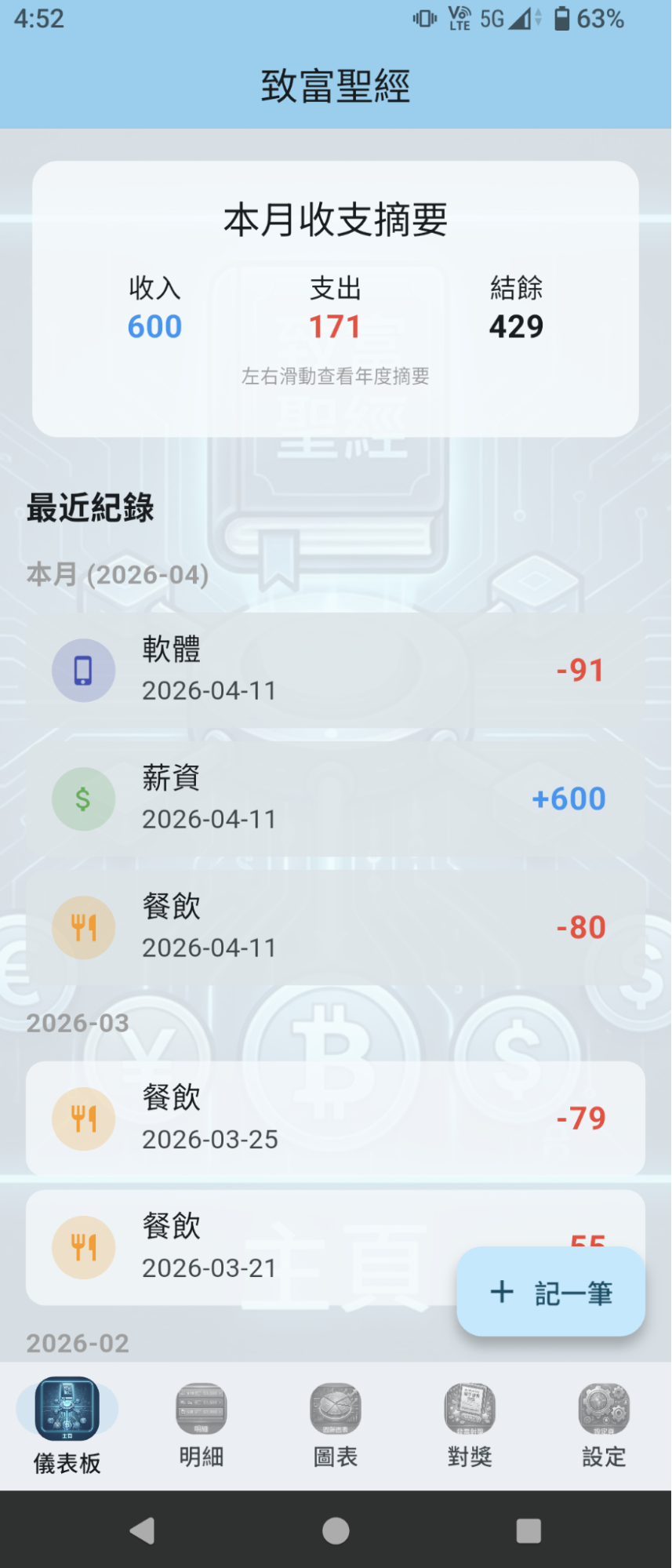Viewport: 672px width, 1568px height.
Task: Tap the system home button
Action: (x=336, y=1530)
